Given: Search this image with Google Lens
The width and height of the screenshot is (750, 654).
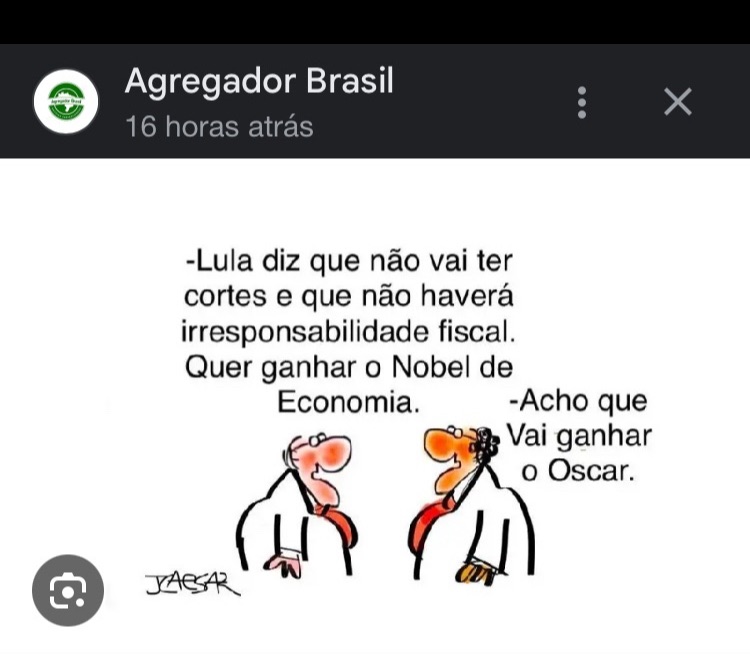Looking at the screenshot, I should (x=68, y=590).
